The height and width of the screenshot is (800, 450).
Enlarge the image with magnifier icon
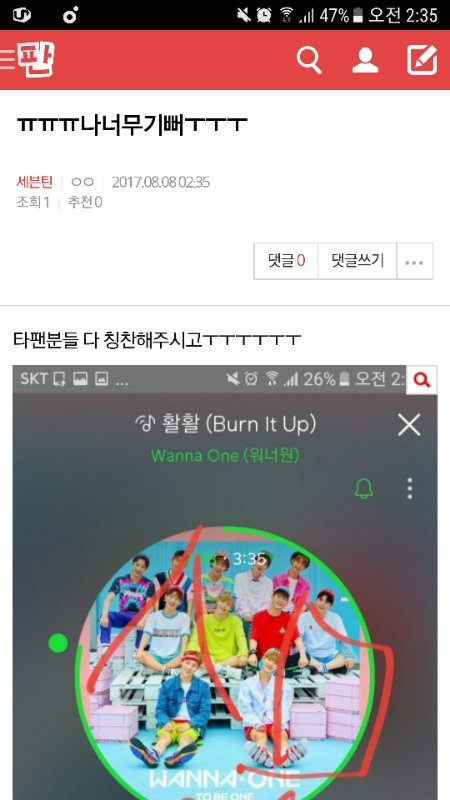click(421, 380)
